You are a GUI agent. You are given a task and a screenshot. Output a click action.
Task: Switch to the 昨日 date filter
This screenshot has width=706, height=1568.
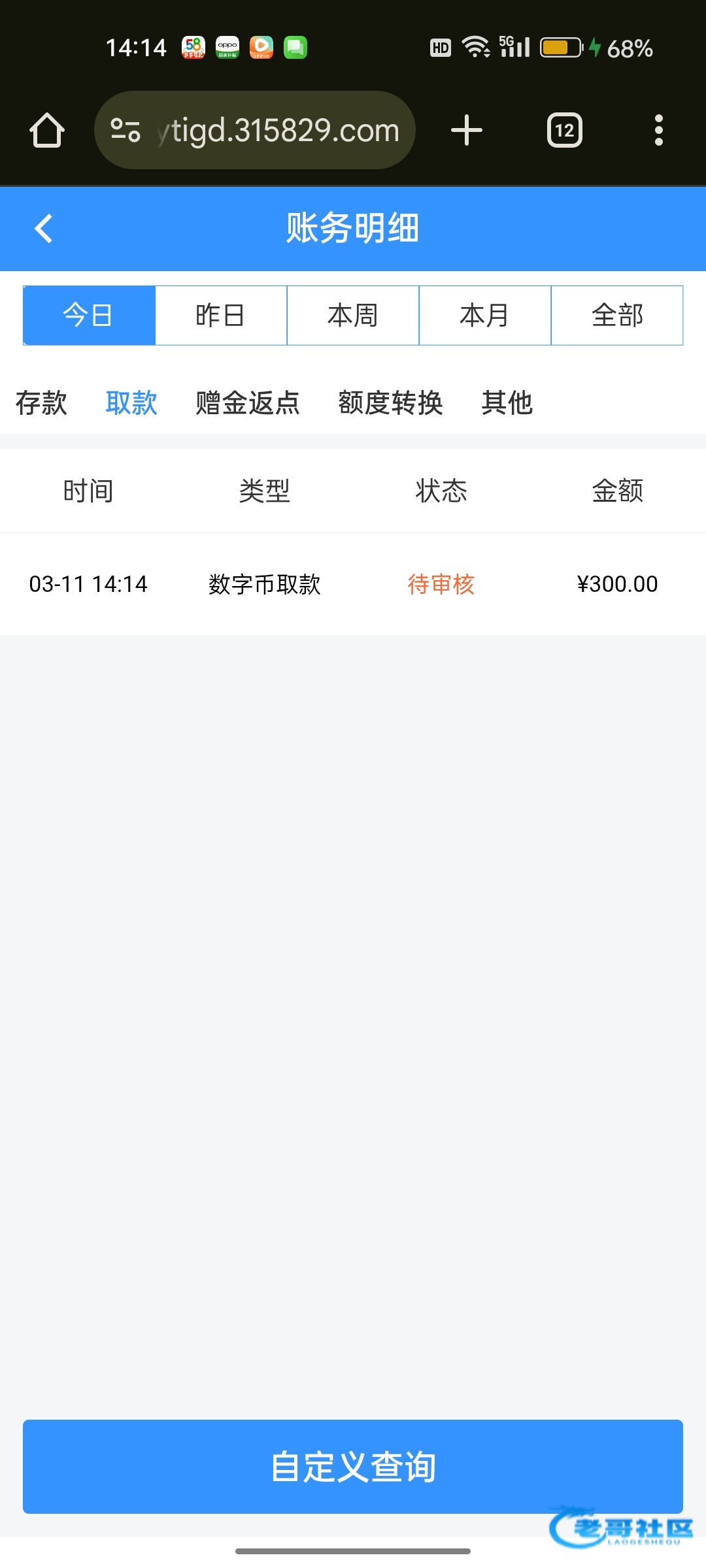point(221,316)
